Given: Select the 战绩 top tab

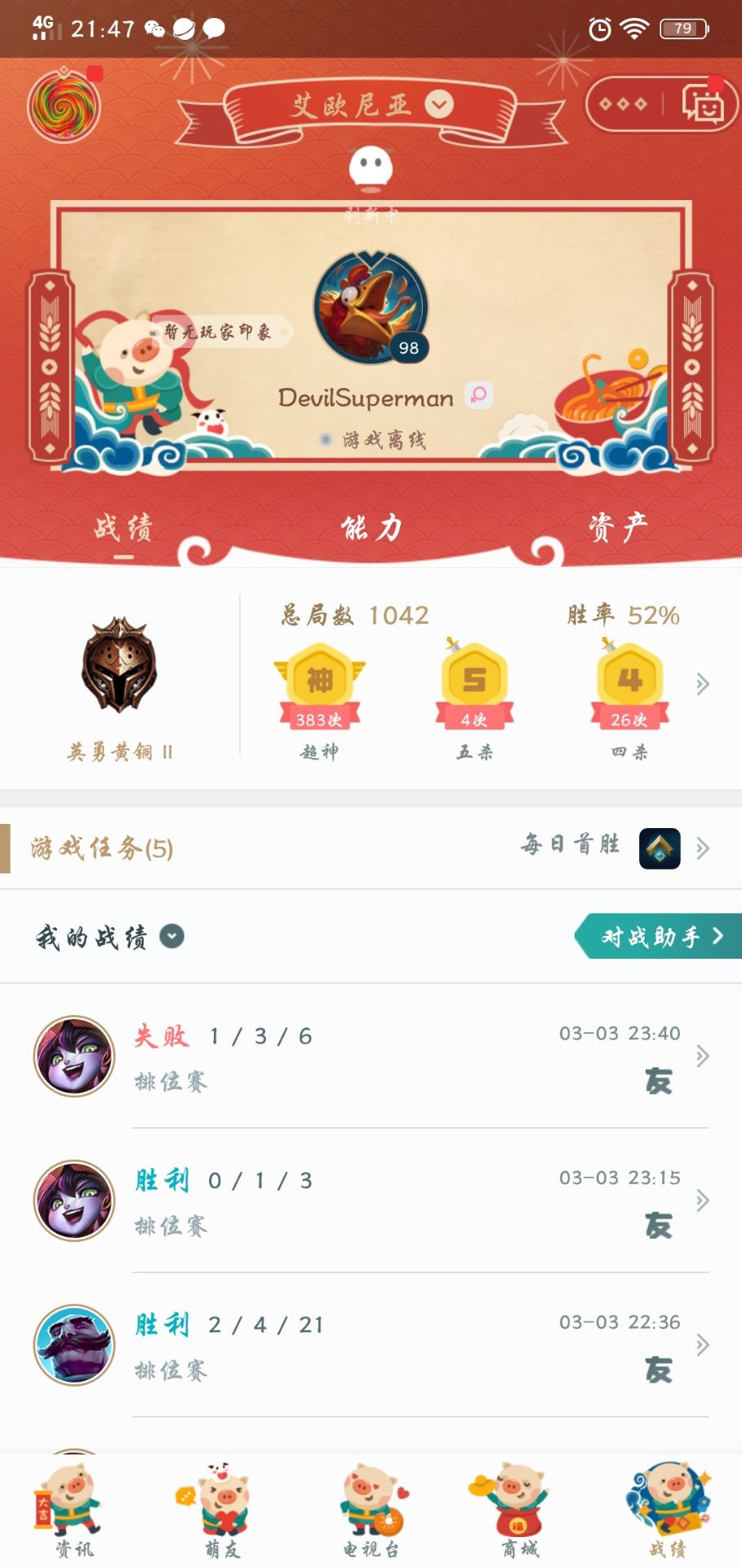Looking at the screenshot, I should pos(123,528).
